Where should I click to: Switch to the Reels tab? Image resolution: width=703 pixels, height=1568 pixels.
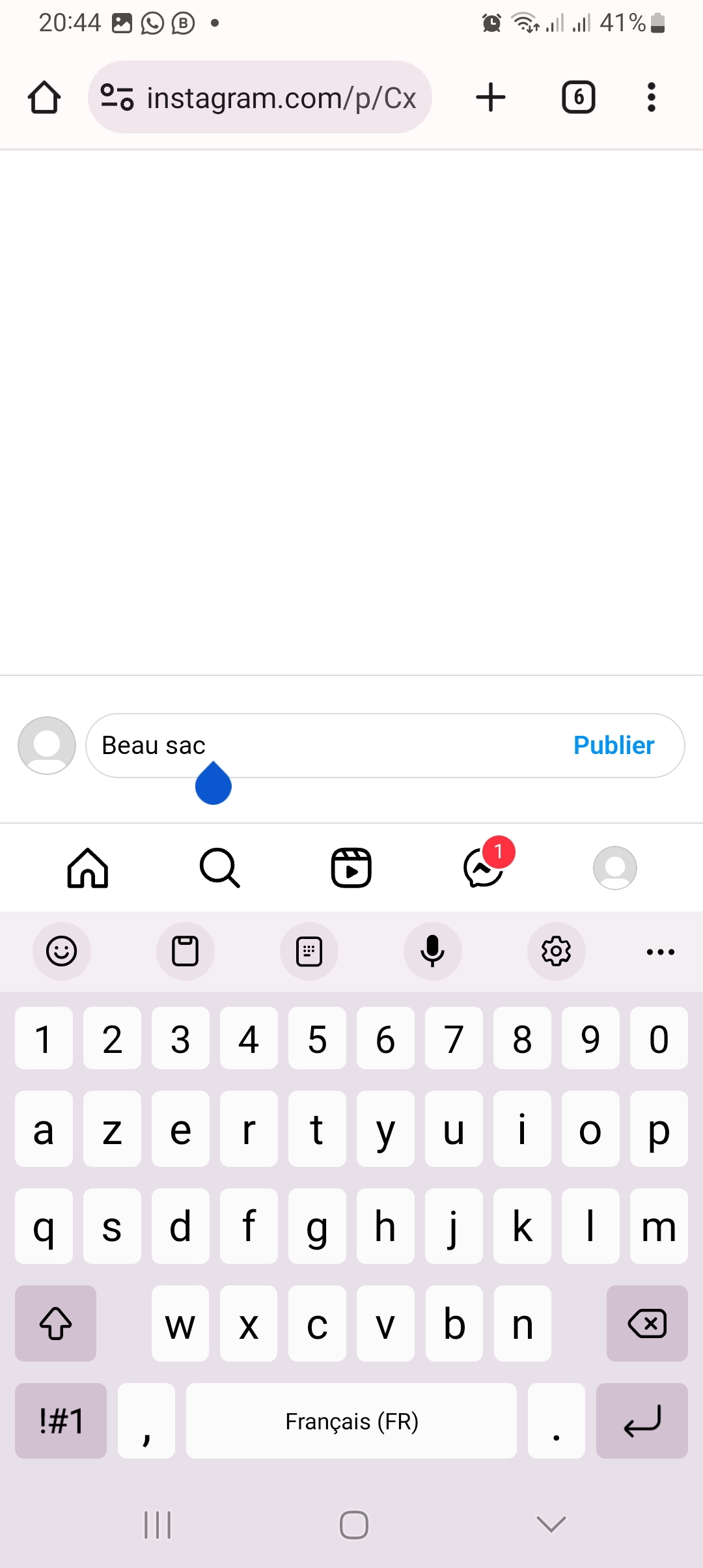click(351, 867)
